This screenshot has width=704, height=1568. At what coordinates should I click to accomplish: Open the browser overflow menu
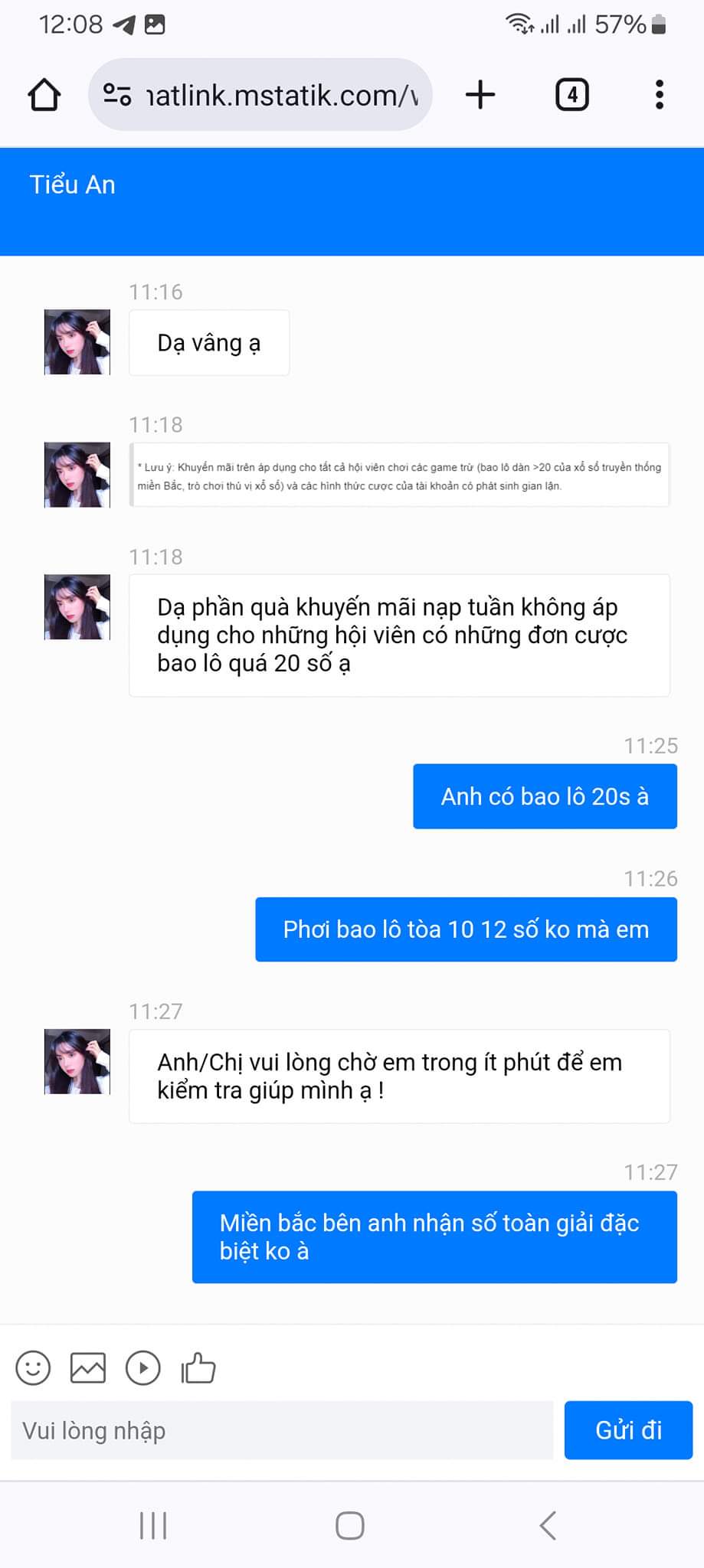659,96
